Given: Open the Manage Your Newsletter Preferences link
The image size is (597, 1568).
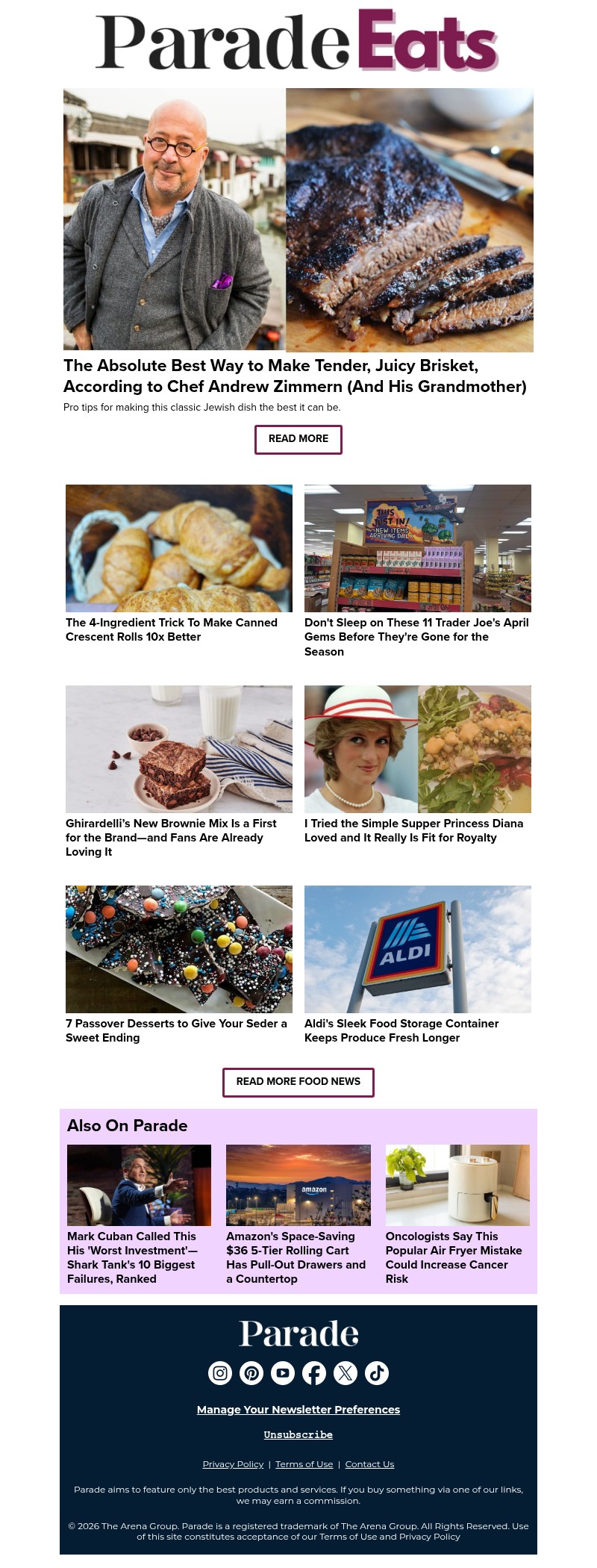Looking at the screenshot, I should click(298, 1410).
